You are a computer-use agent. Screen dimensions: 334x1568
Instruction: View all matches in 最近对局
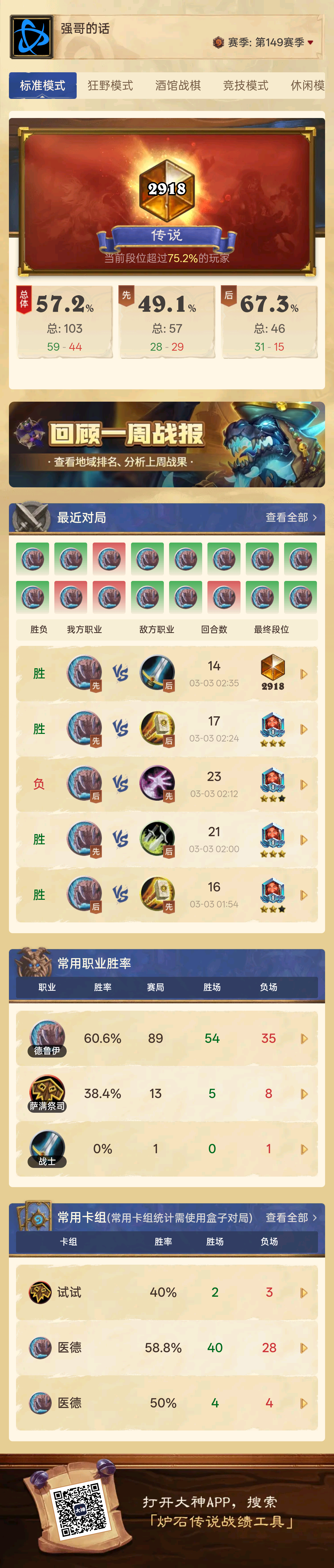pos(291,517)
